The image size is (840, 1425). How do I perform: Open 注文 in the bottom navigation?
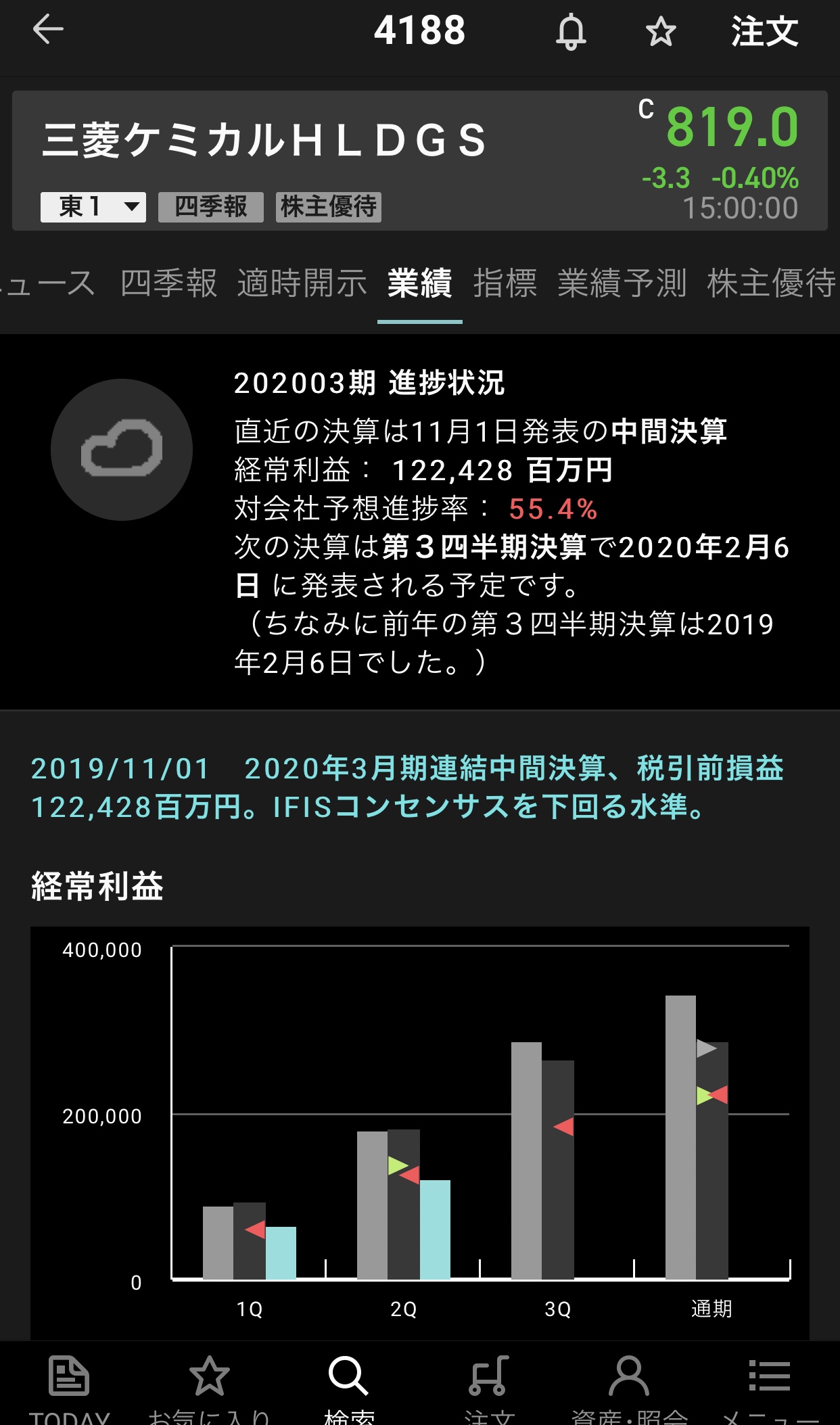[x=489, y=1386]
